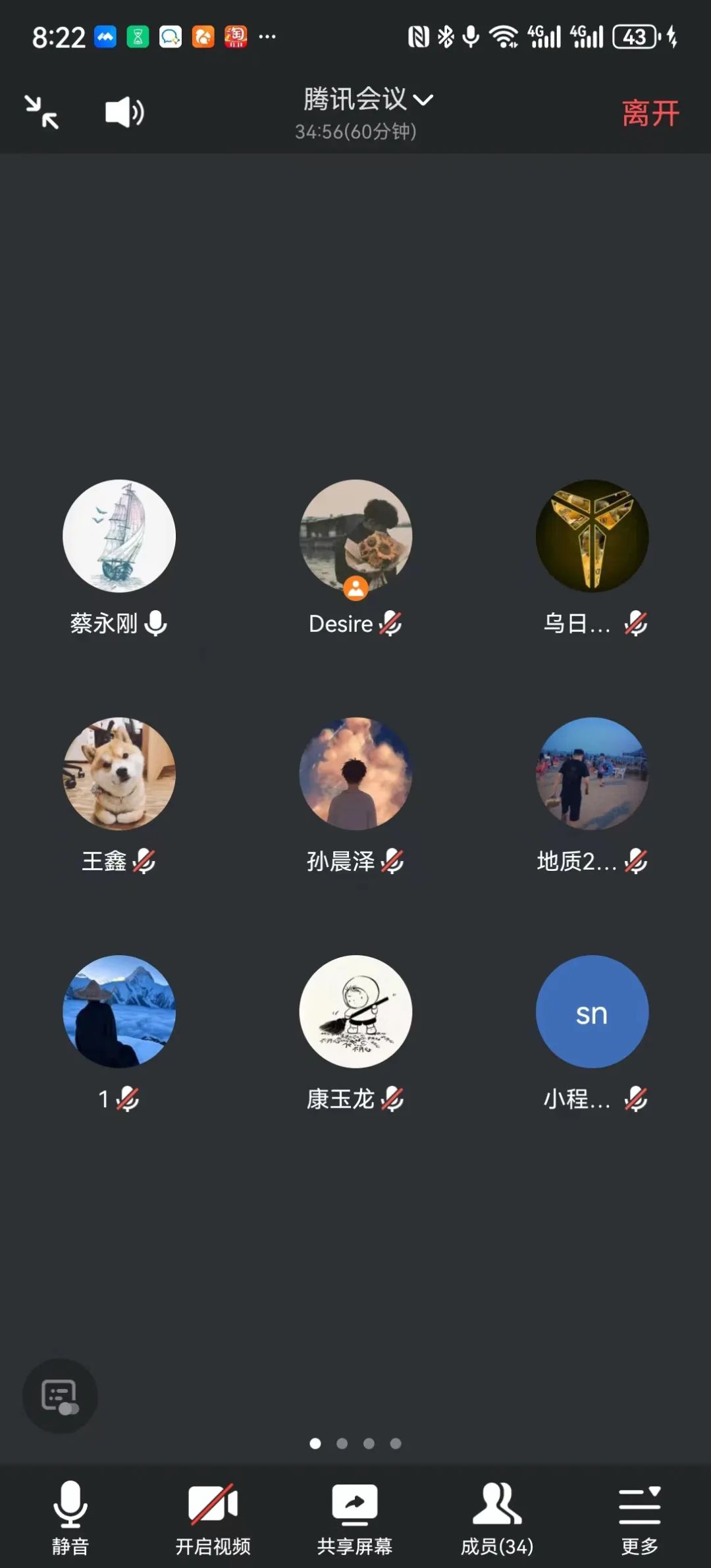Image resolution: width=711 pixels, height=1568 pixels.
Task: Minimize the meeting window
Action: tap(42, 112)
